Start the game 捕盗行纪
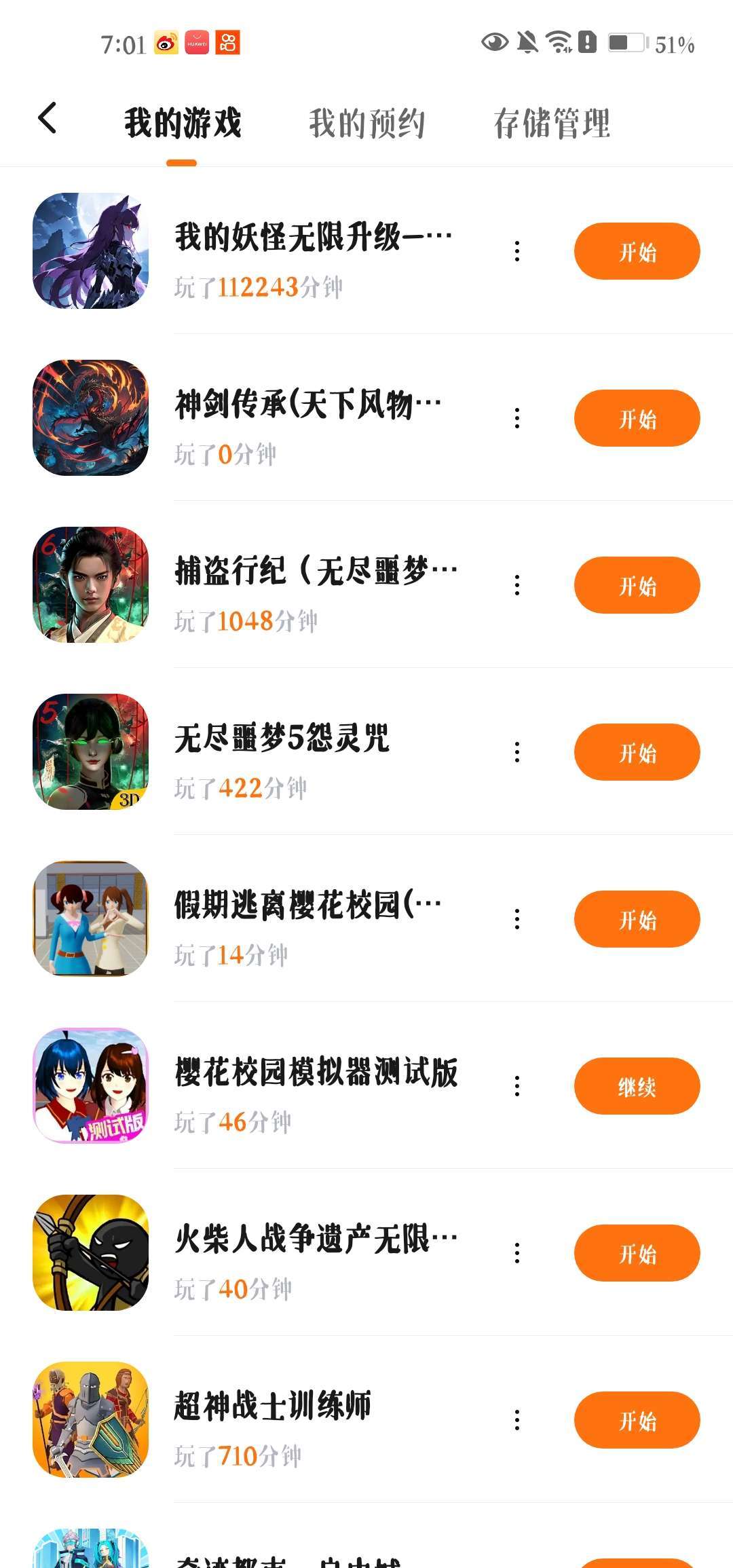This screenshot has width=733, height=1568. tap(637, 585)
